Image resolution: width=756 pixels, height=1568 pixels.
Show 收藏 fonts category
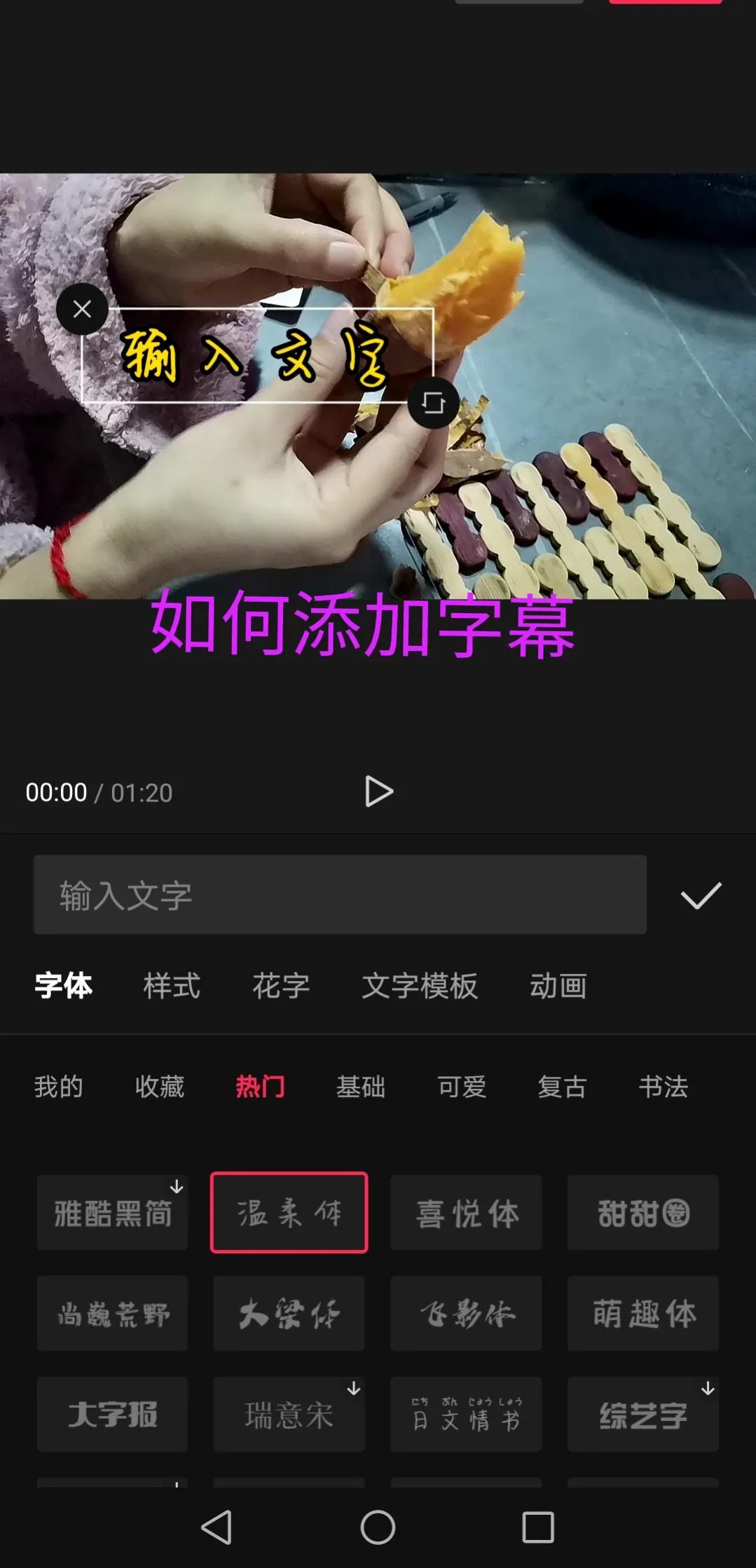click(160, 1087)
